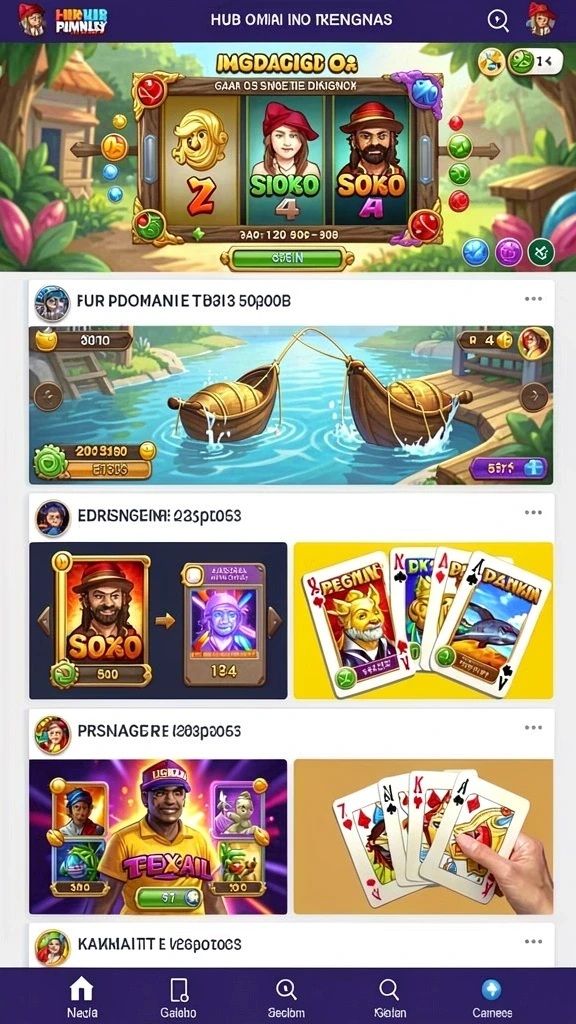576x1024 pixels.
Task: Open the playing cards tile on the yellow background
Action: (423, 620)
